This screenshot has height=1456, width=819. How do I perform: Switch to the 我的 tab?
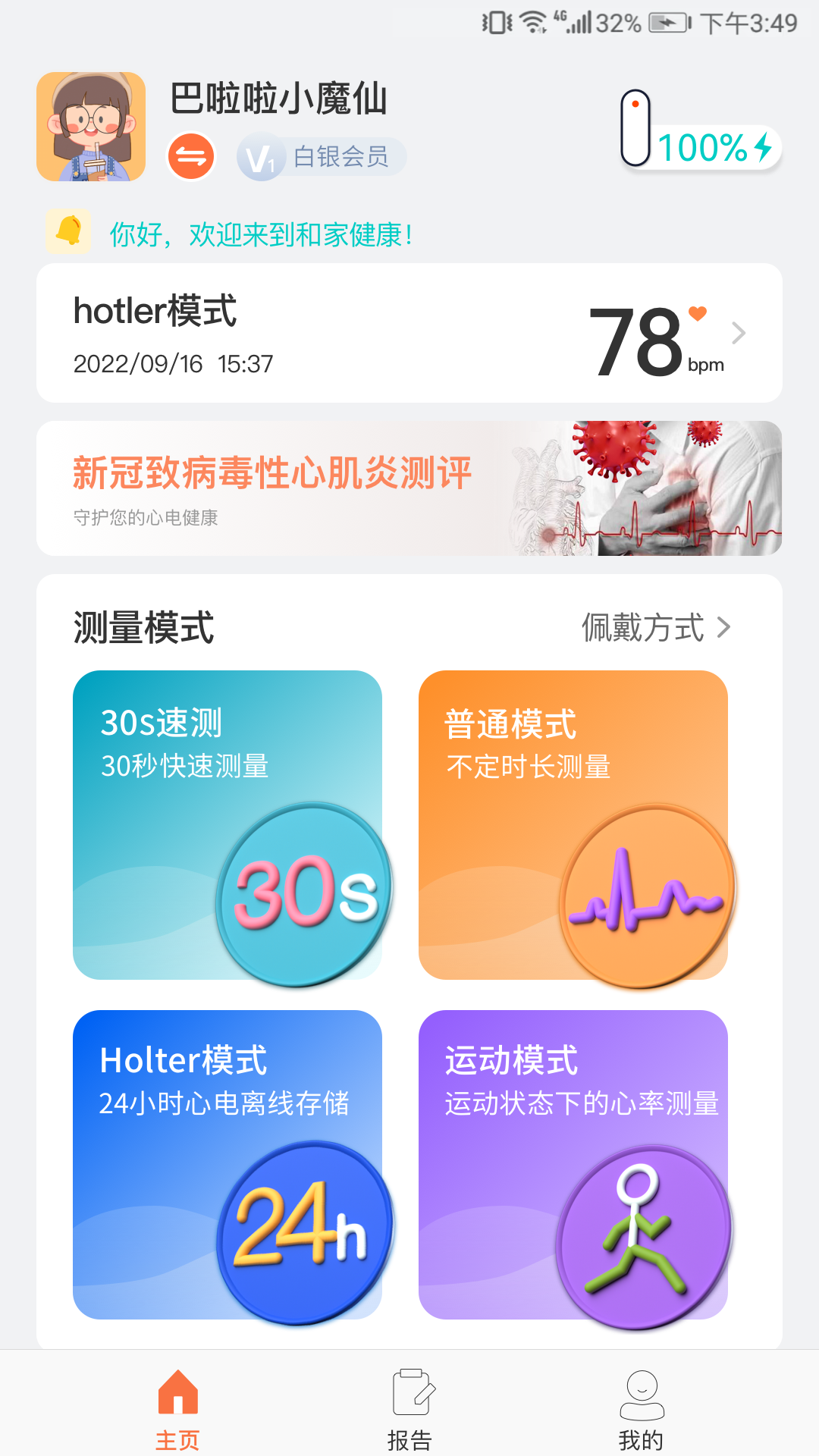tap(642, 1409)
